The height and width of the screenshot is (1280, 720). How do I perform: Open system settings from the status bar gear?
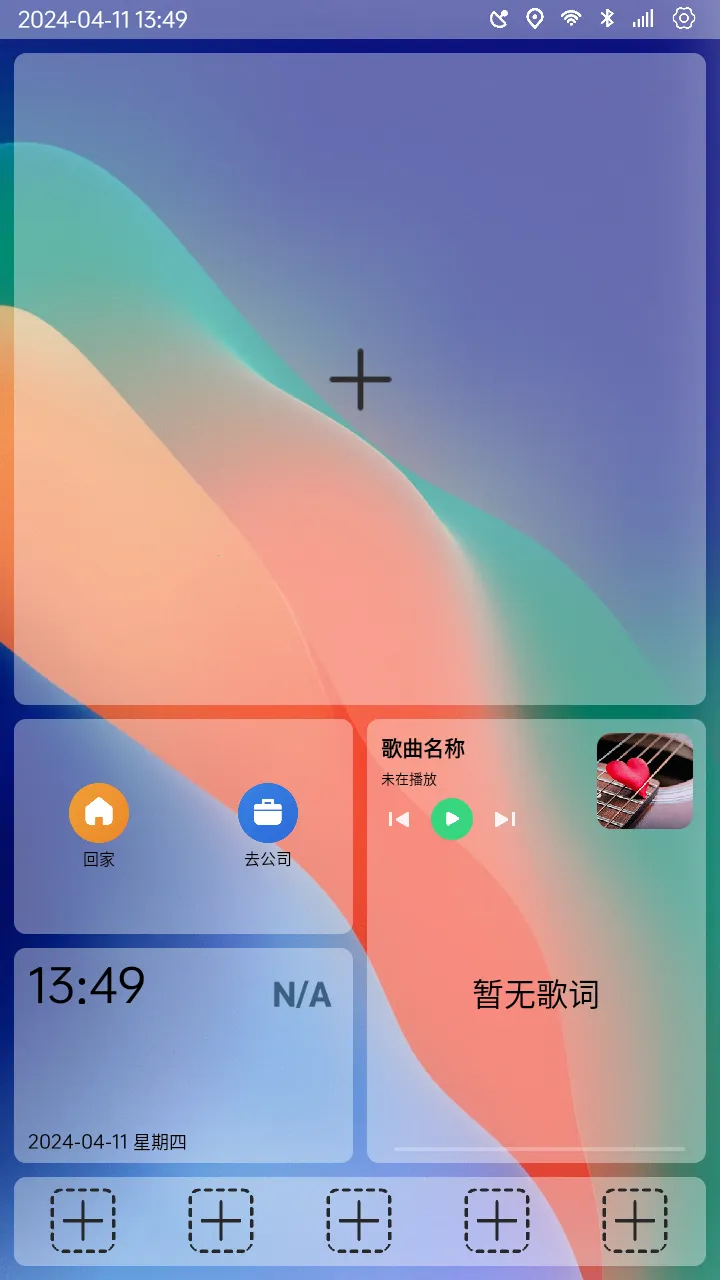coord(682,17)
